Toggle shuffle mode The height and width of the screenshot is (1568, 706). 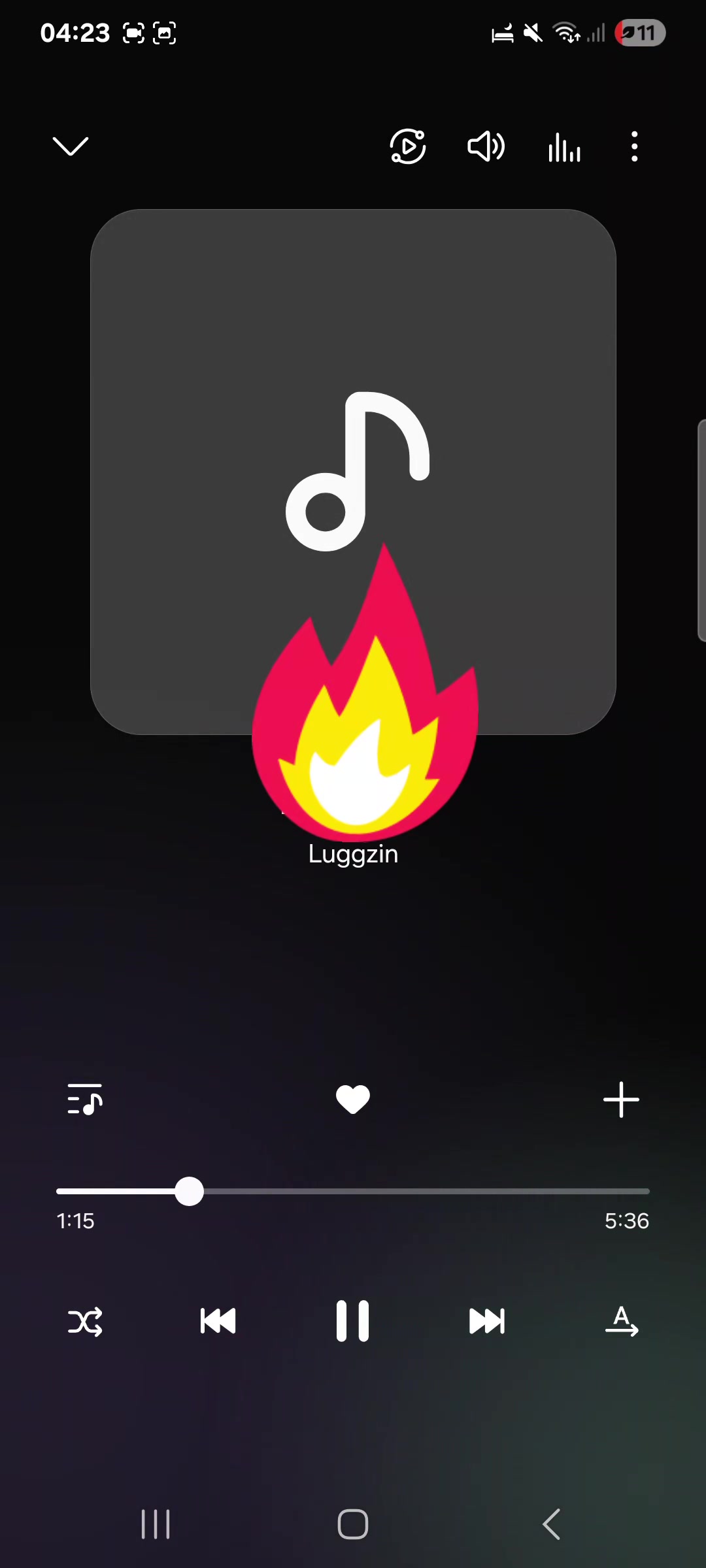coord(85,1321)
